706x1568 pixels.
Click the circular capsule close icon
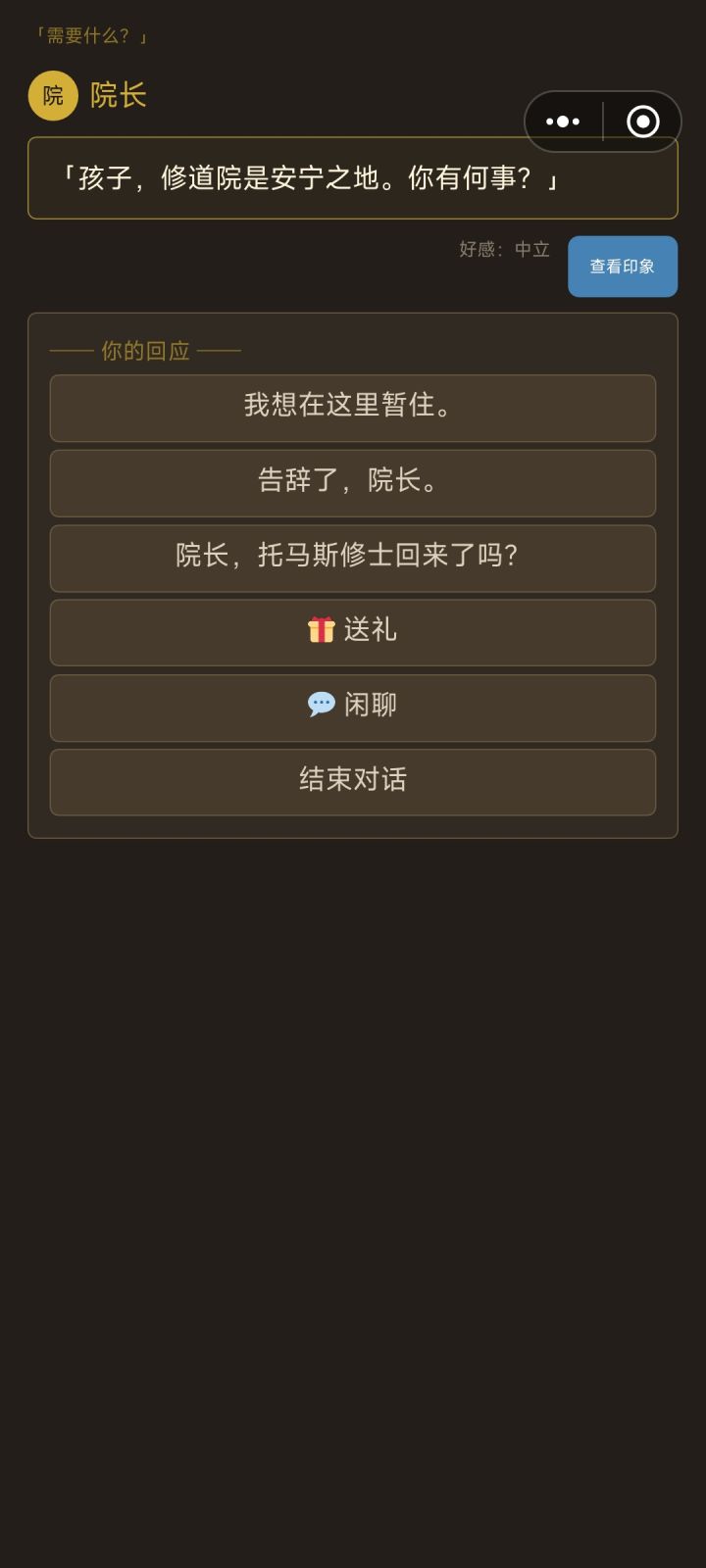click(642, 121)
